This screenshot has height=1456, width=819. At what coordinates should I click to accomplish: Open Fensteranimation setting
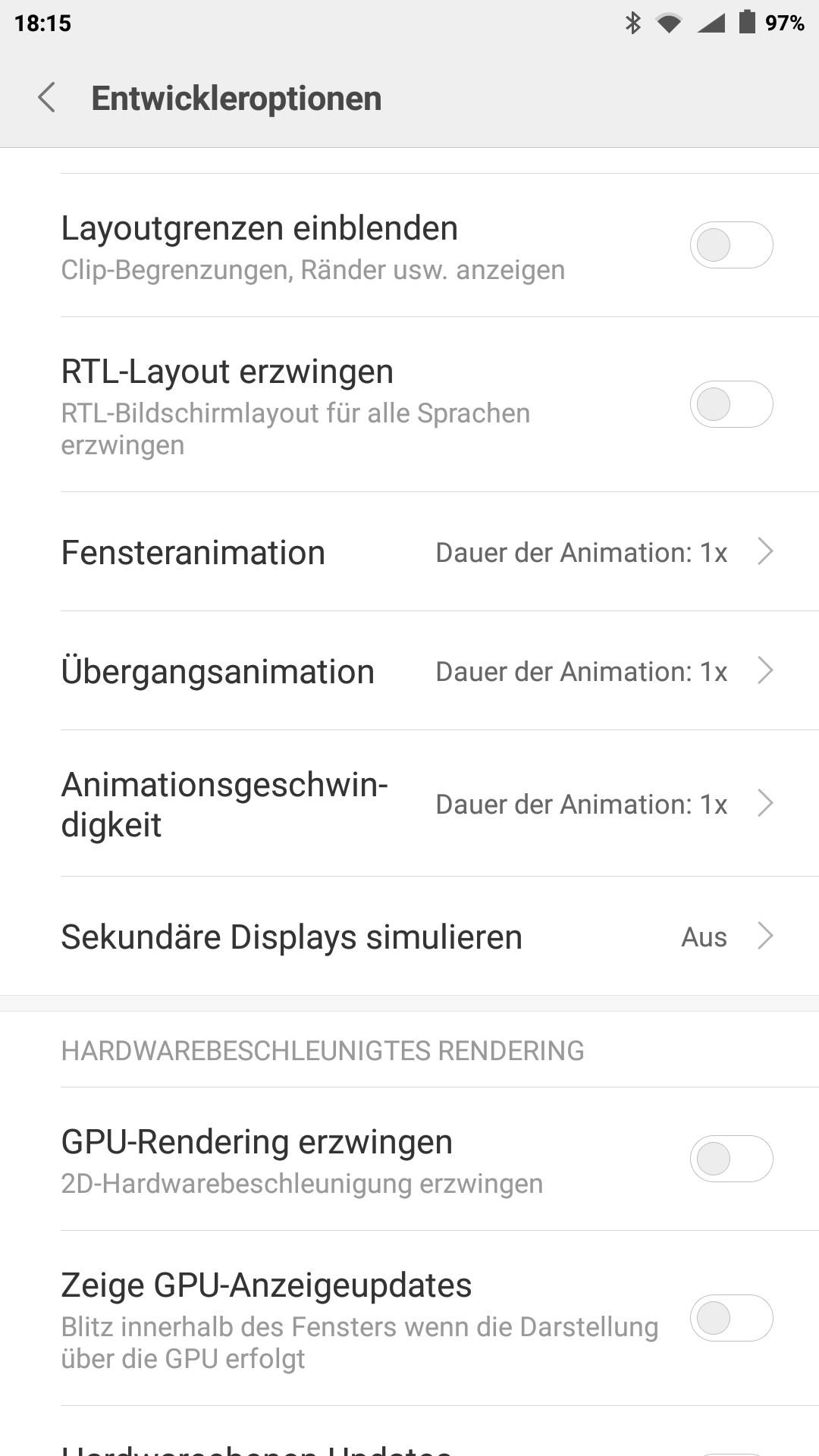point(409,552)
